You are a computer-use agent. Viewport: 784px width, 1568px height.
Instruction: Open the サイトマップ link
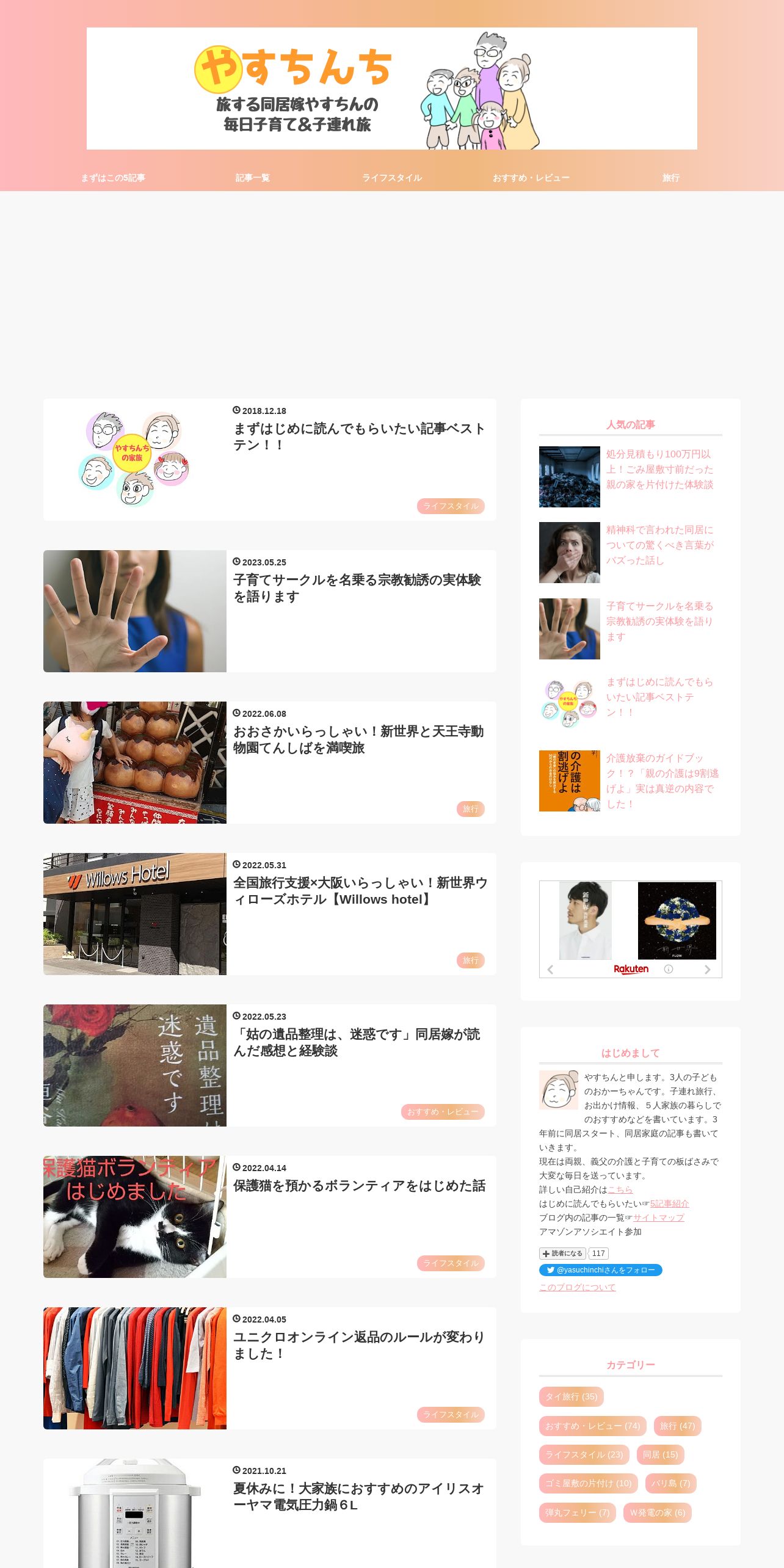pyautogui.click(x=658, y=1218)
